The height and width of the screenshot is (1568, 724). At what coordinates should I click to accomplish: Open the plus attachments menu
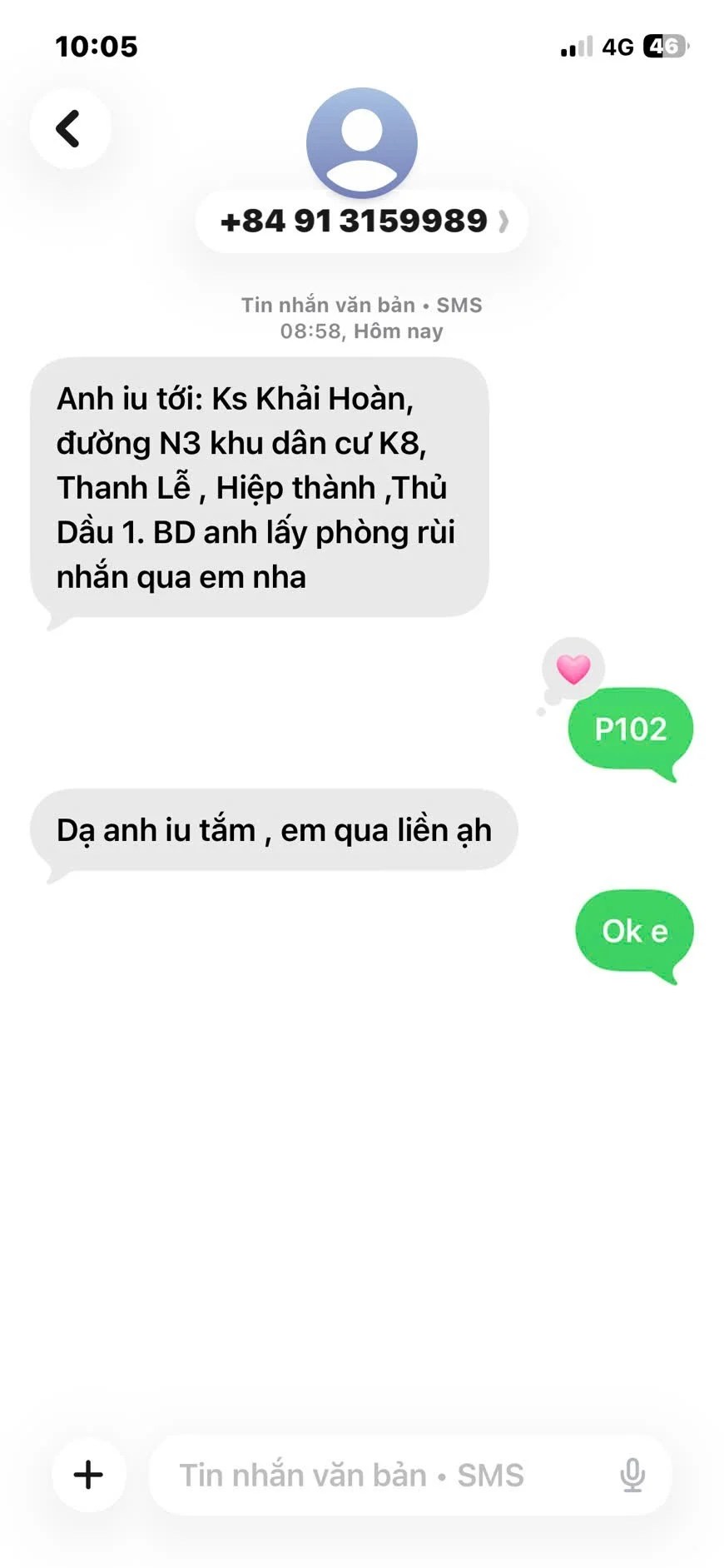tap(88, 1475)
